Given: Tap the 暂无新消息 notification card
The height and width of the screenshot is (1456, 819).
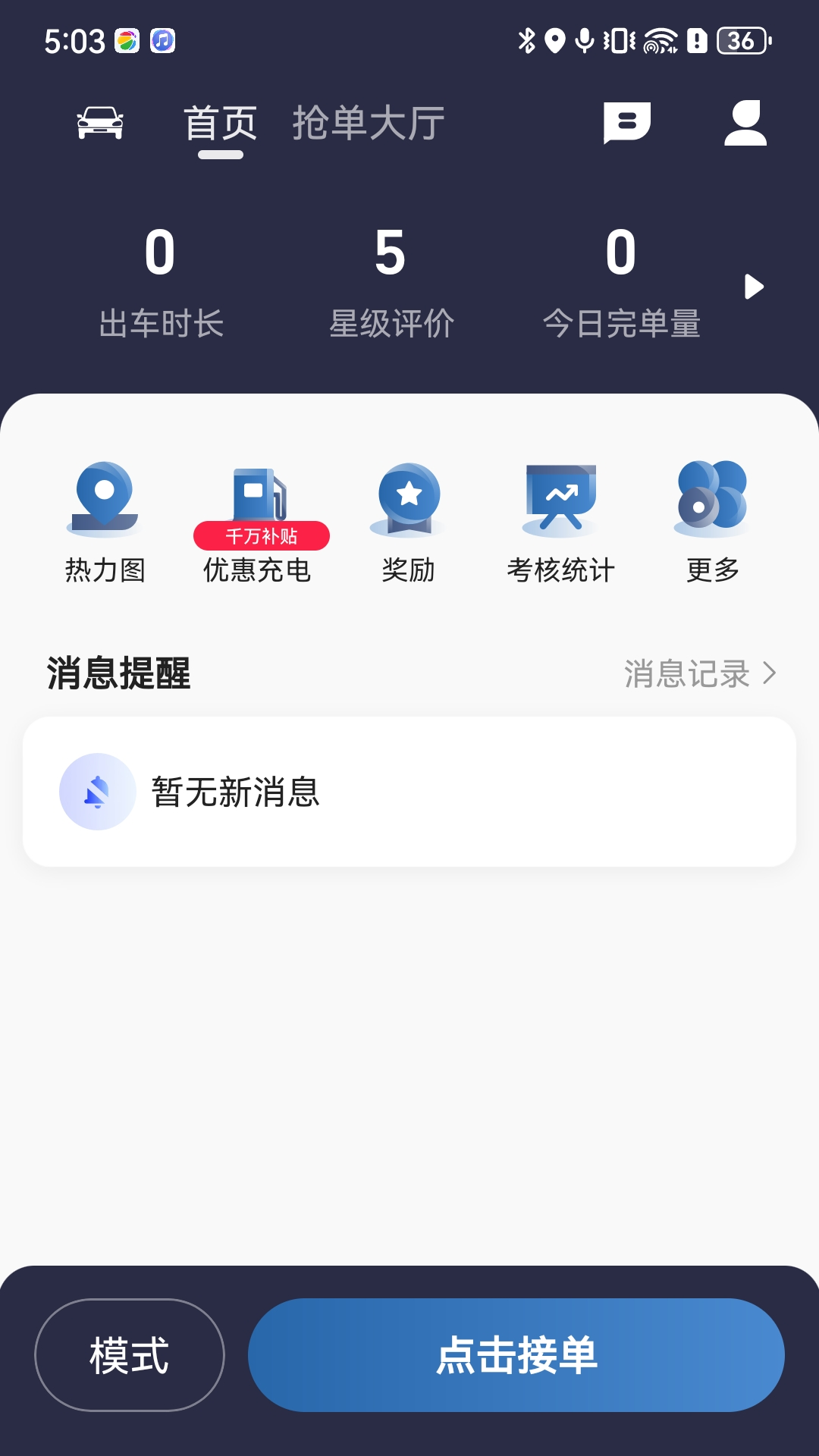Looking at the screenshot, I should pyautogui.click(x=409, y=791).
